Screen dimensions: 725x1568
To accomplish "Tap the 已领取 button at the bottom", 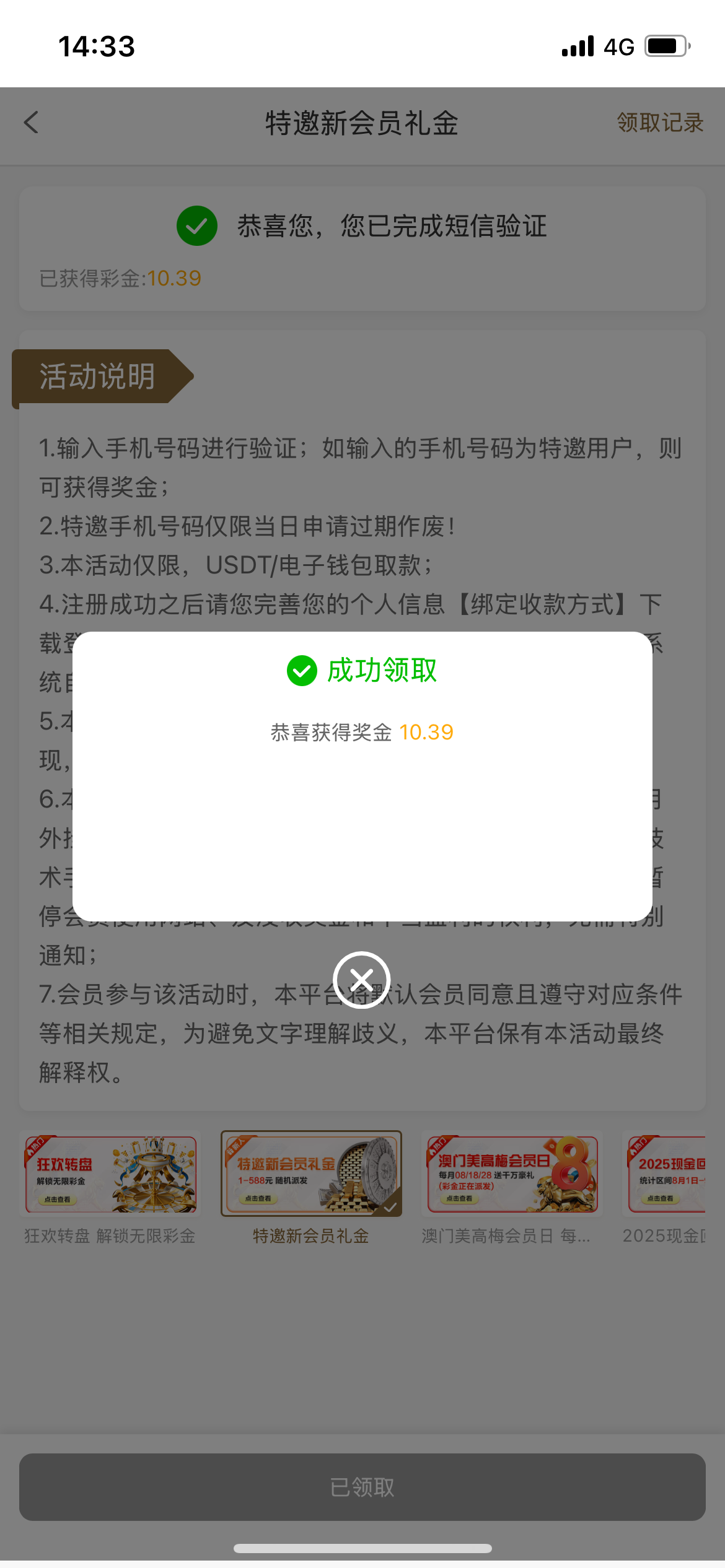I will pos(362,1487).
